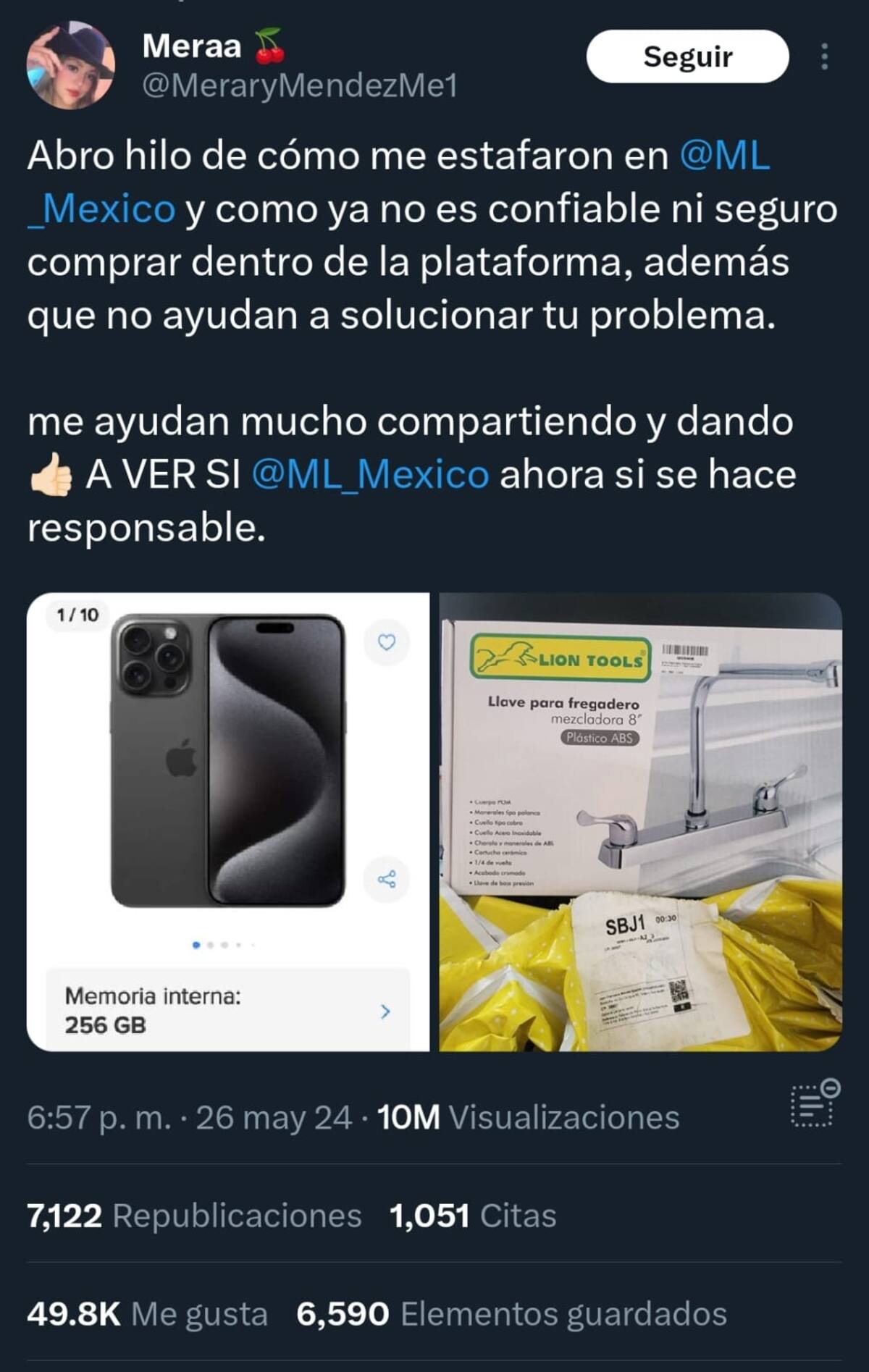Open the iPhone listing screenshot image
Screen dimensions: 869x1372
pos(228,822)
